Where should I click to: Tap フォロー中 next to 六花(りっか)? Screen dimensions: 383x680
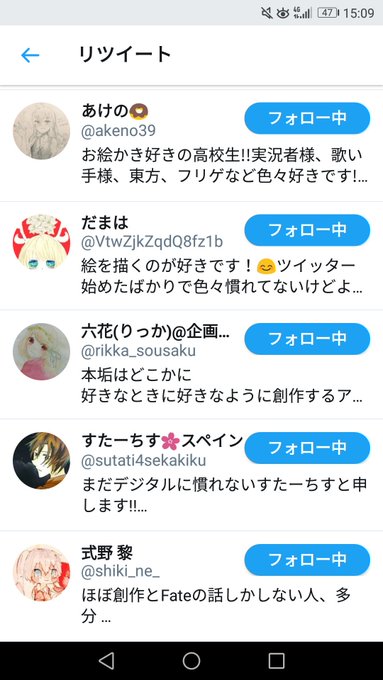point(307,339)
